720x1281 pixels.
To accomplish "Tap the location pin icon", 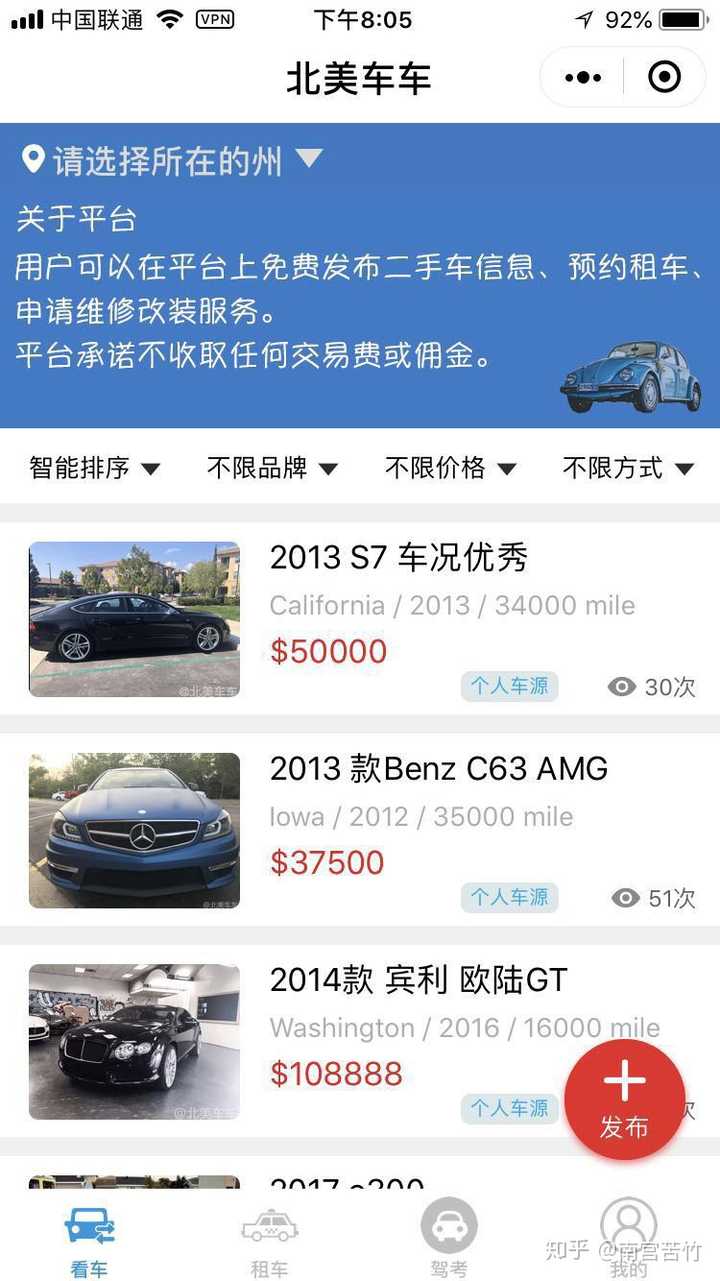I will coord(33,158).
